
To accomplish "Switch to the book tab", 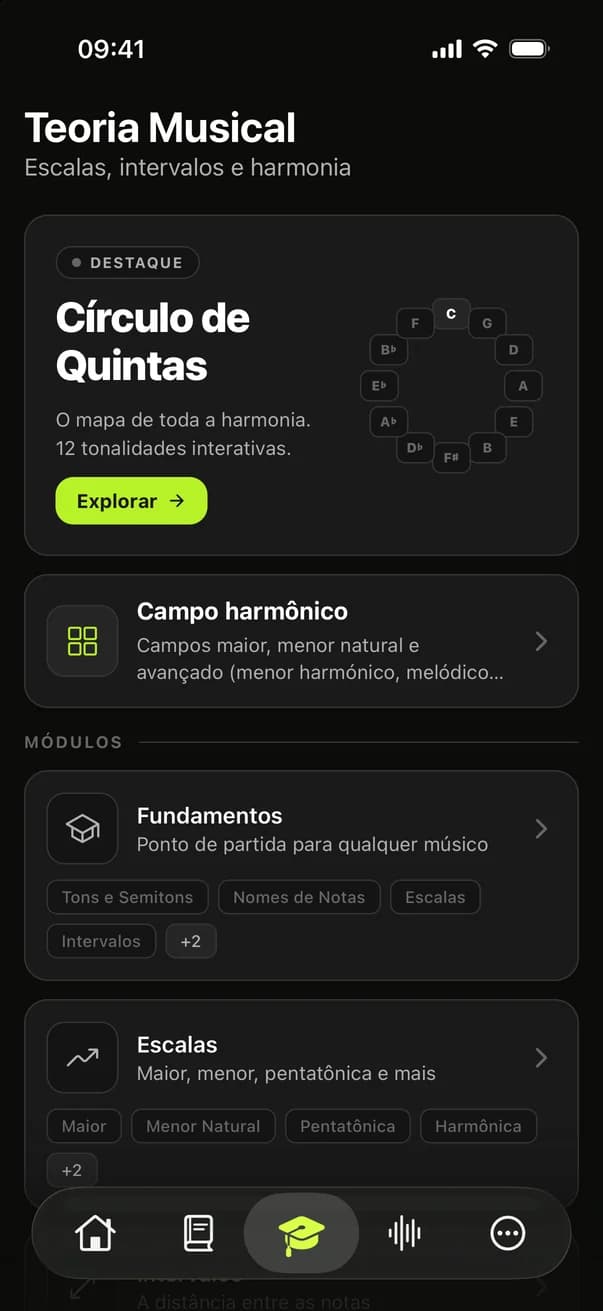I will [198, 1233].
